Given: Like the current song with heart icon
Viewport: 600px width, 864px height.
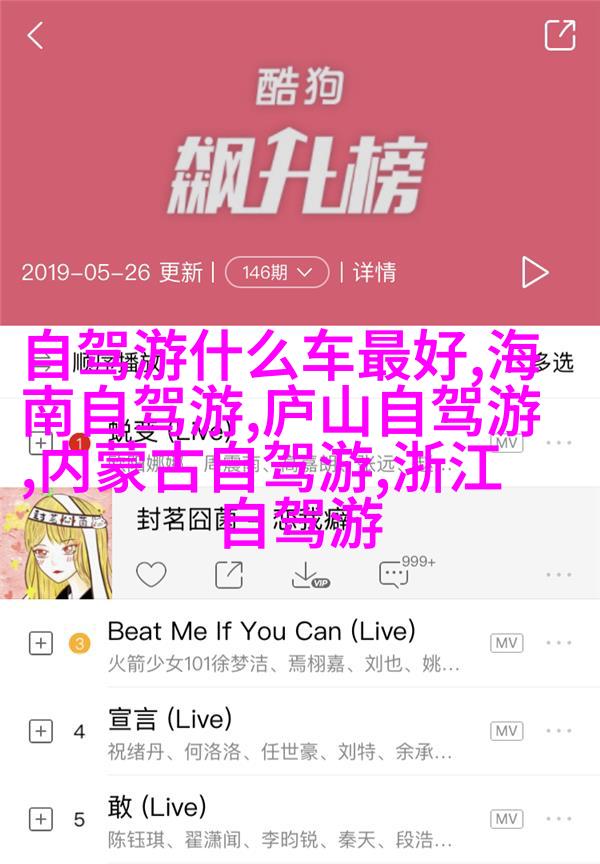Looking at the screenshot, I should click(152, 574).
